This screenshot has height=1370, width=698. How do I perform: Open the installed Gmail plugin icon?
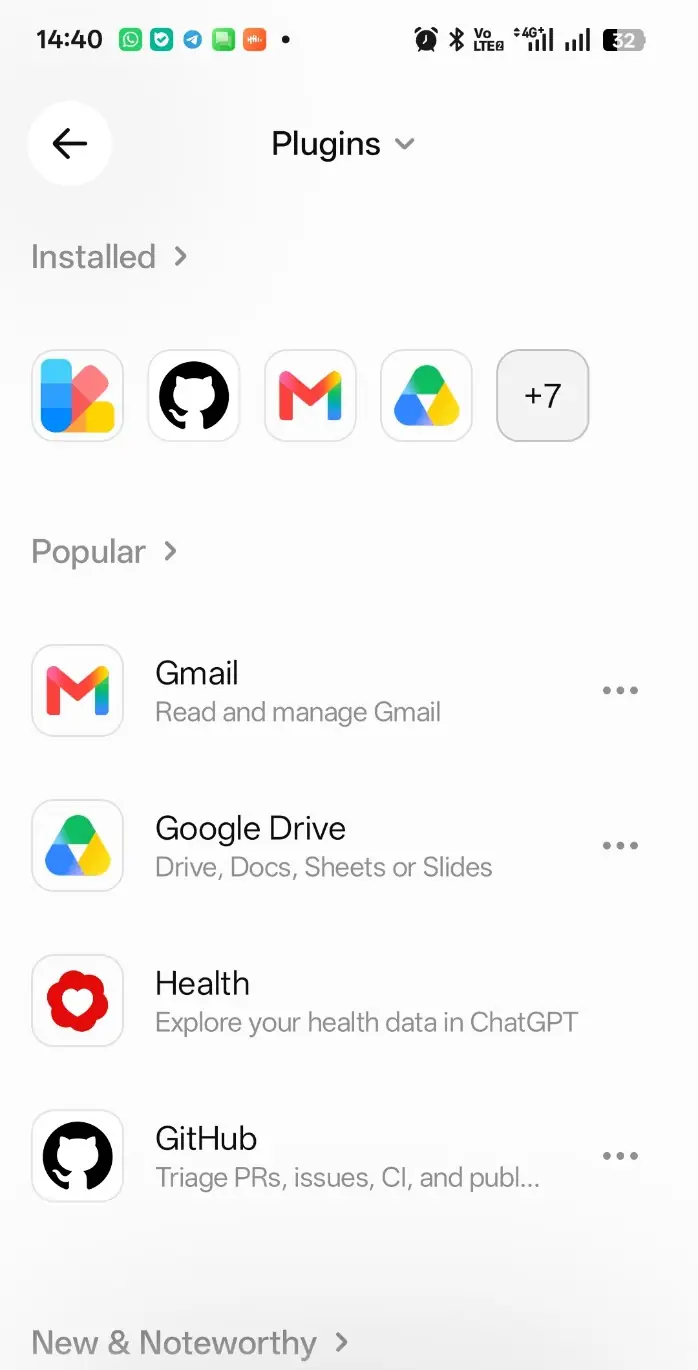pos(310,396)
